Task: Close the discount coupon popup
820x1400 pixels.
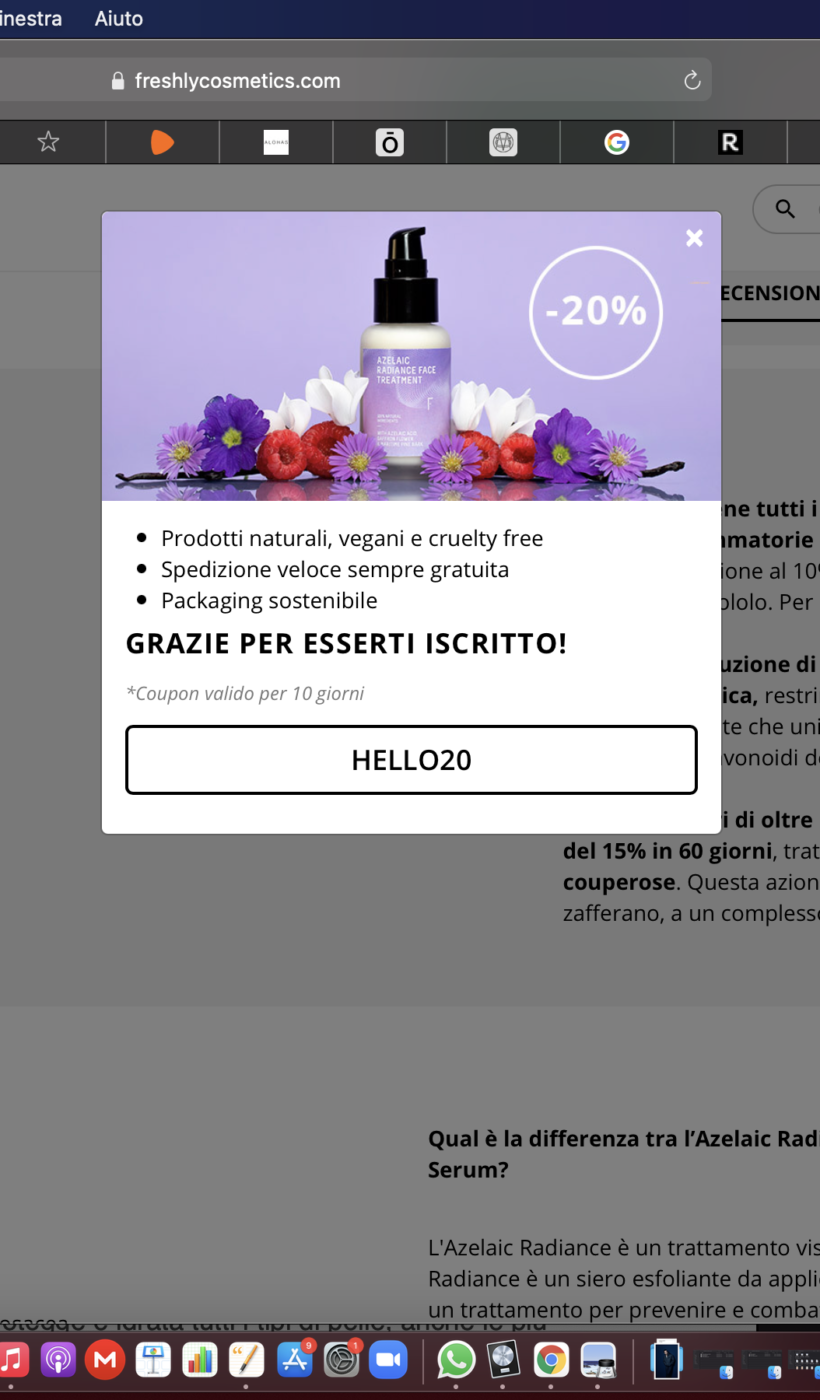Action: (x=694, y=238)
